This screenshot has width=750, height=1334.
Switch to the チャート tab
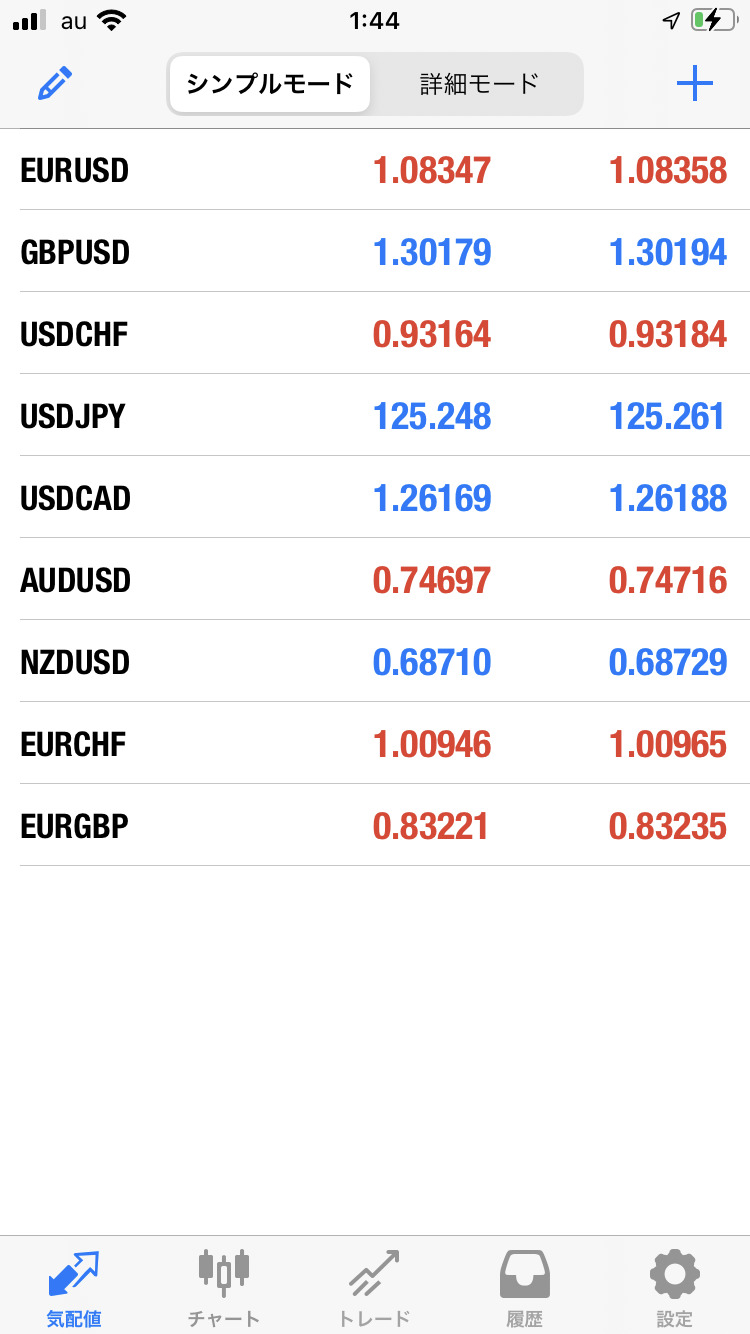coord(224,1287)
